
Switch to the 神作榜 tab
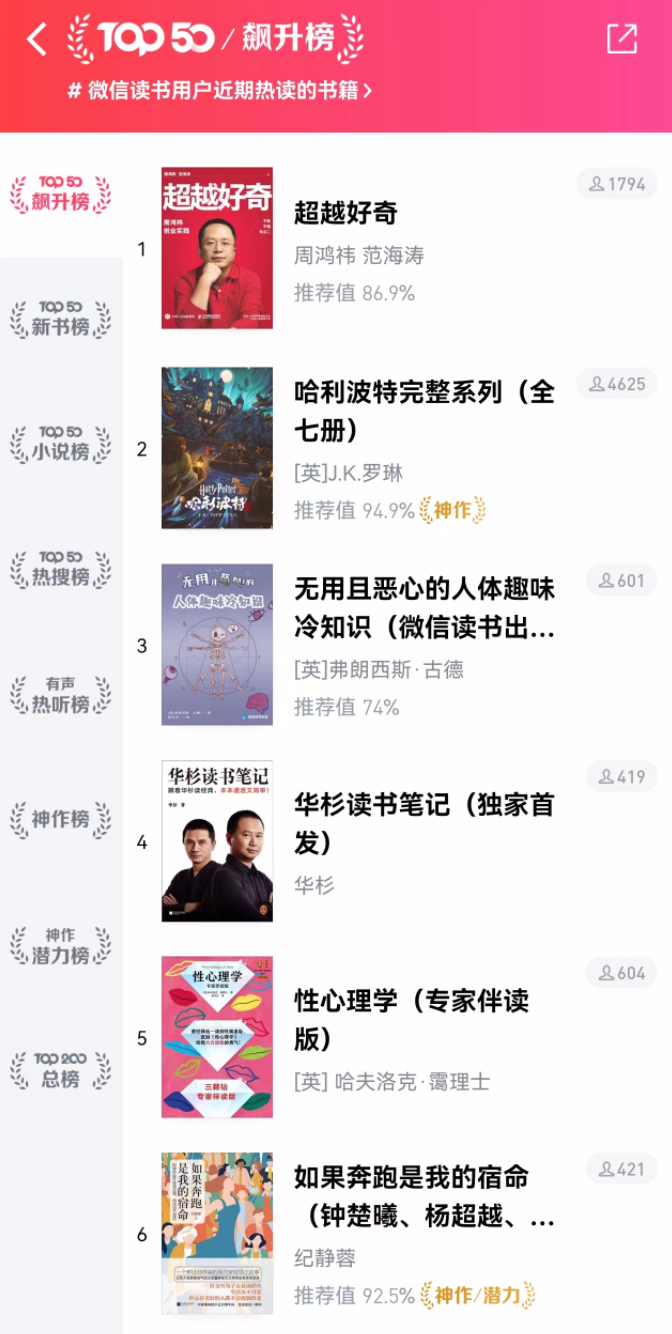[x=61, y=820]
